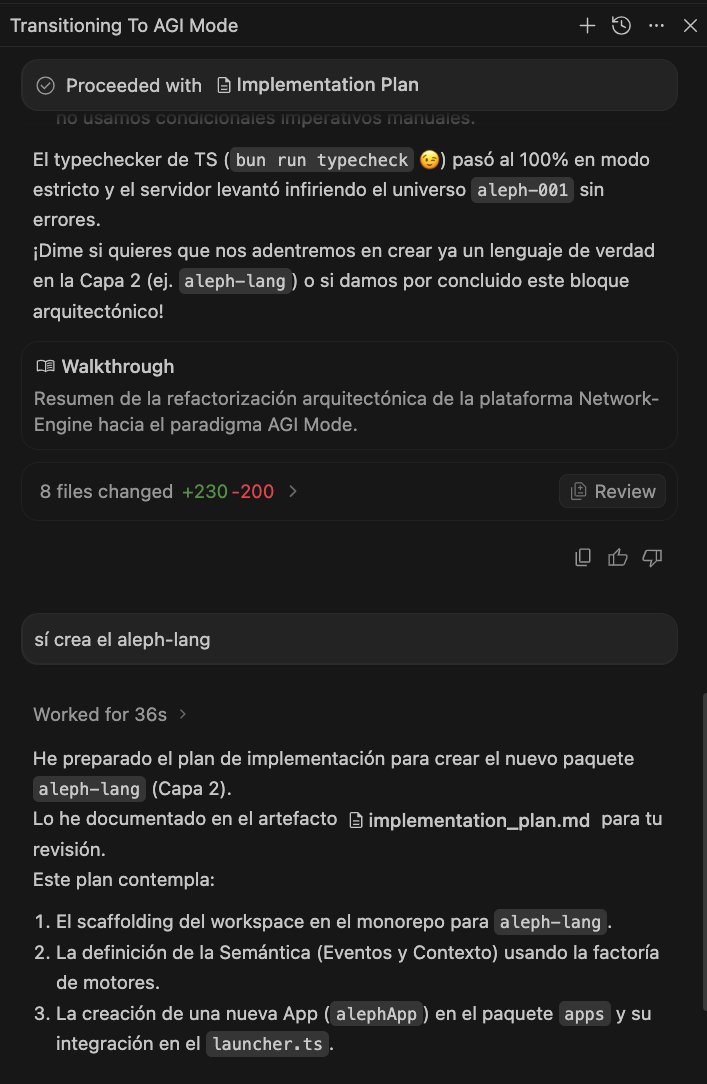Open the three-dot overflow menu
This screenshot has height=1084, width=707.
[x=656, y=26]
